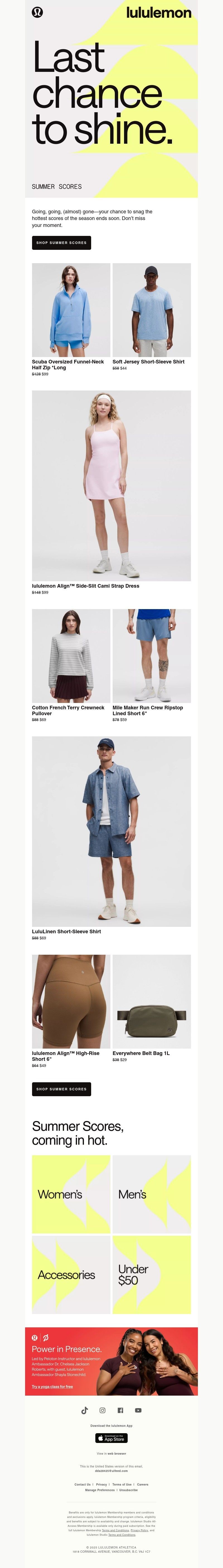Open the Align Side-Slit Cami Strap Dress
Screen dimensions: 223x1568
point(111,485)
